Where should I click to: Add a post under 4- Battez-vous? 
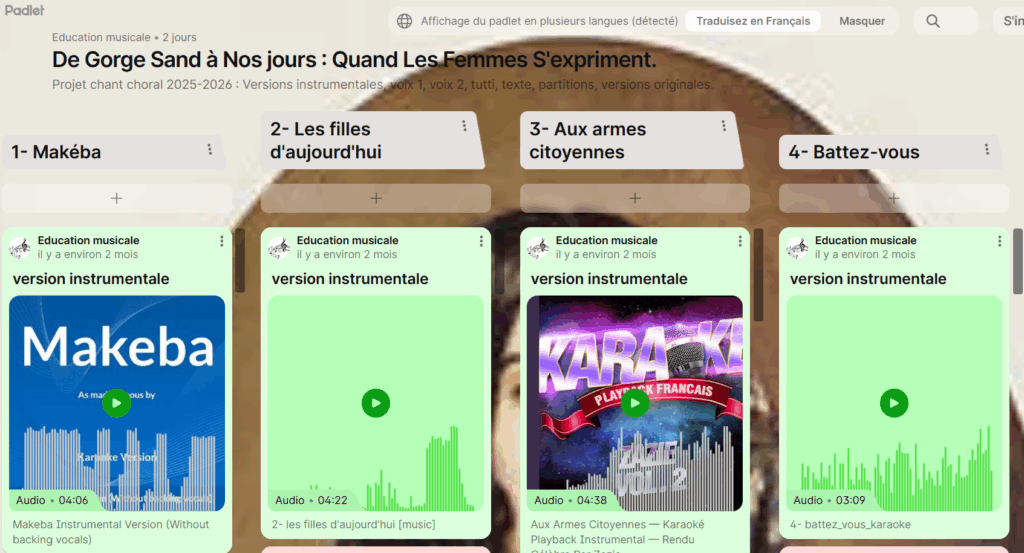point(893,198)
